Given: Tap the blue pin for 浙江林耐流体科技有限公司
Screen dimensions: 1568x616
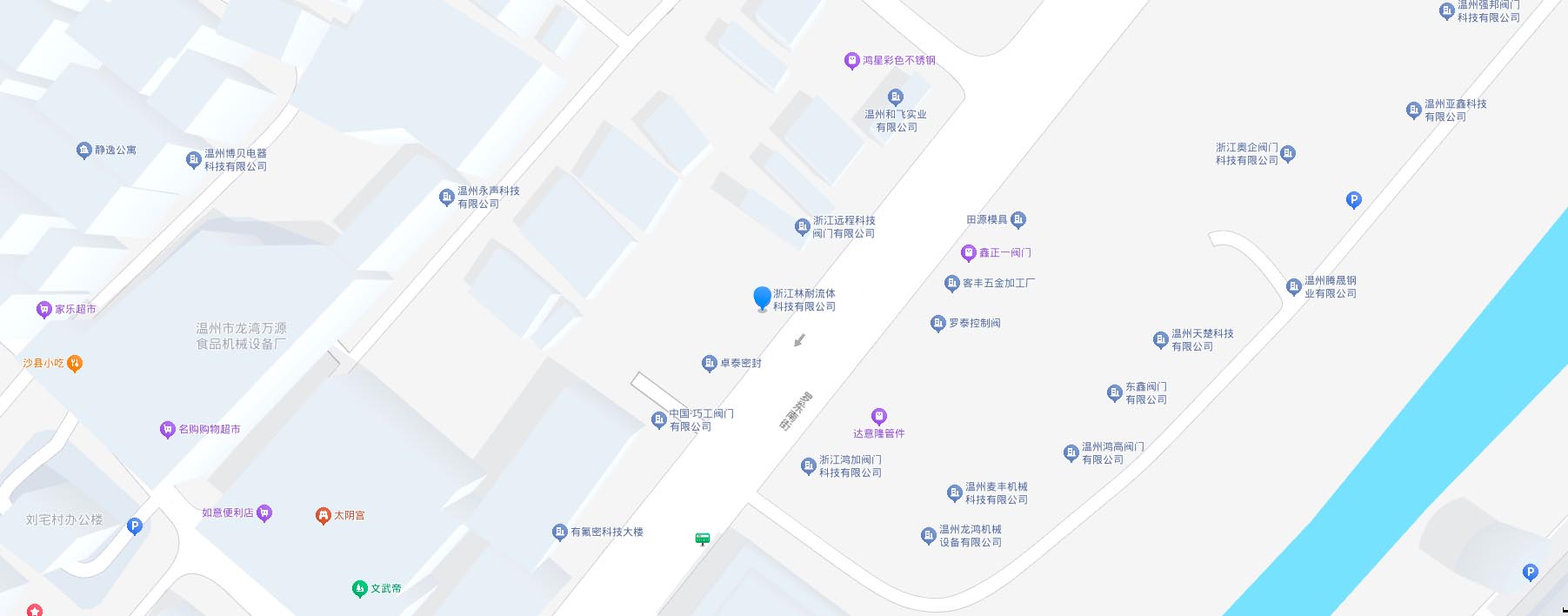Looking at the screenshot, I should point(762,298).
